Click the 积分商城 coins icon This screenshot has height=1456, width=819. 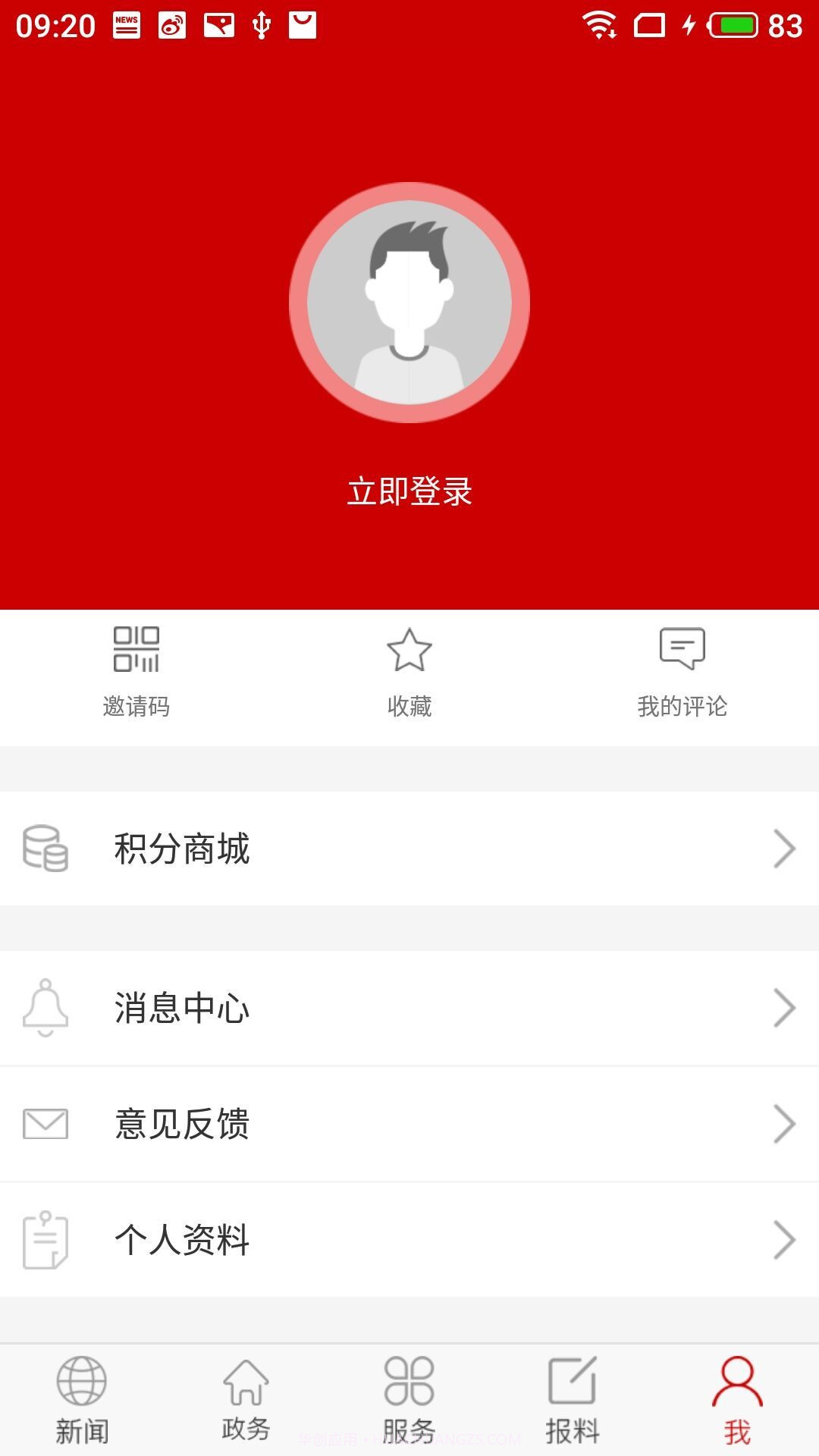pos(45,849)
